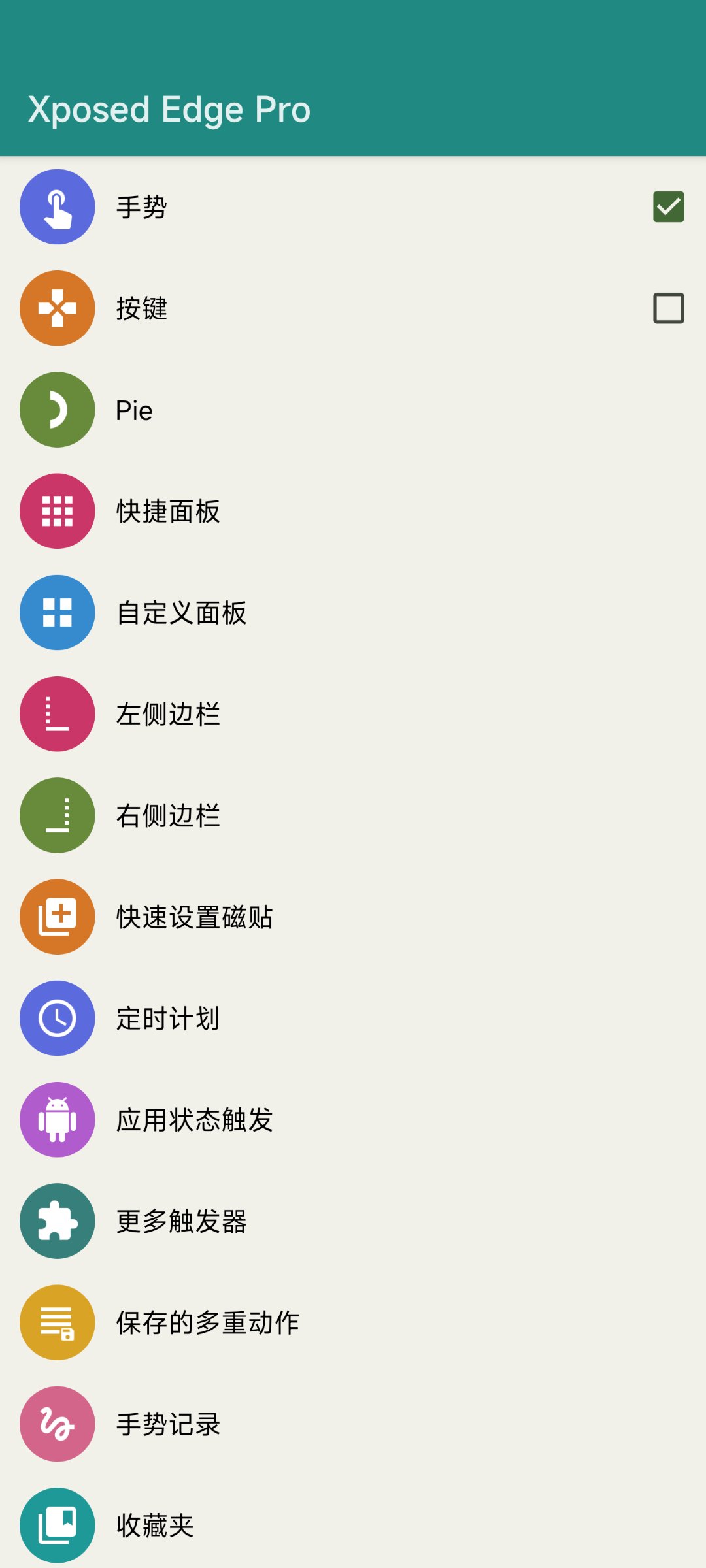Image resolution: width=706 pixels, height=1568 pixels.
Task: Tap the 手势记录 squiggle icon
Action: point(57,1422)
